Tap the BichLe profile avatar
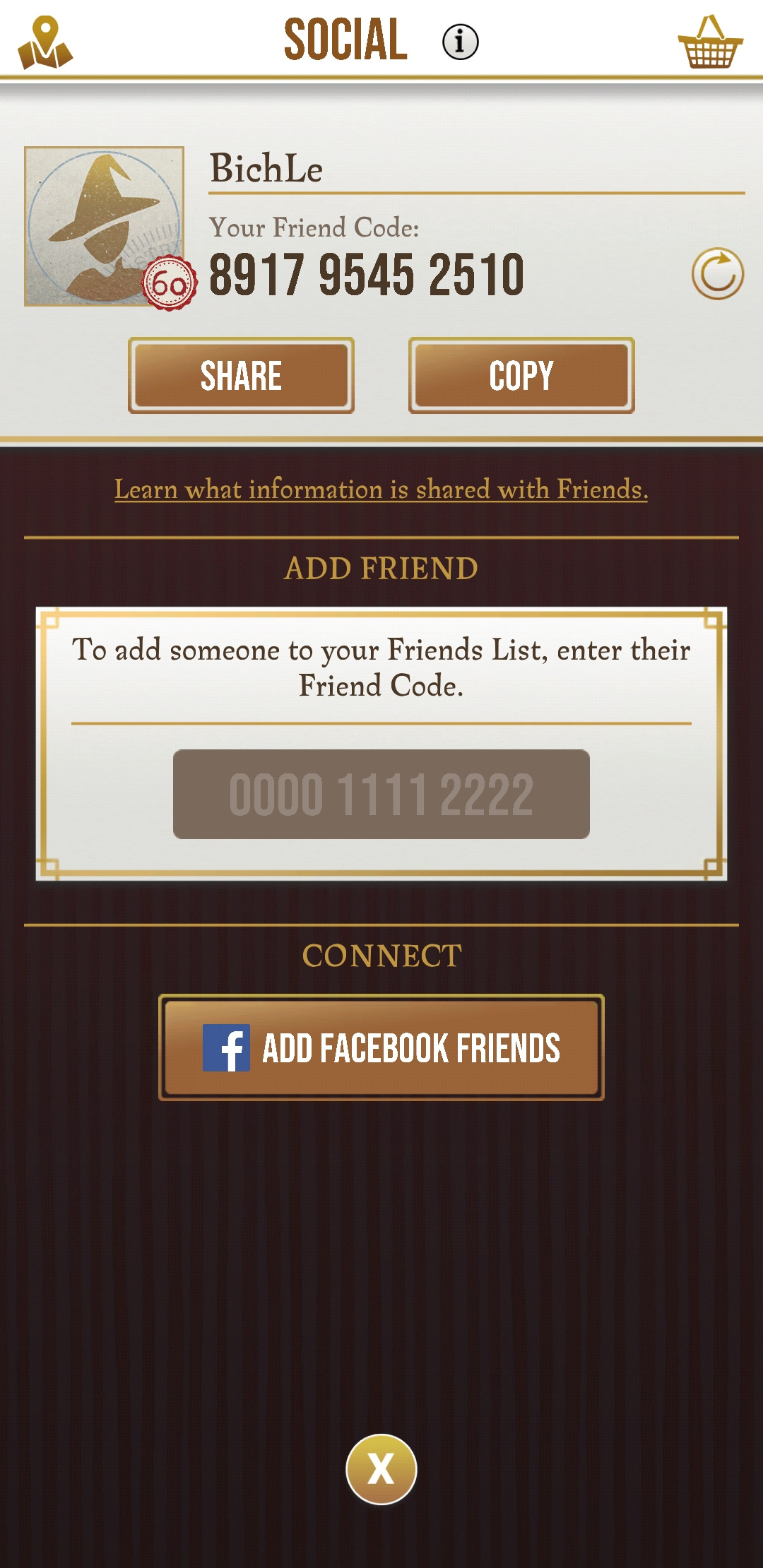Viewport: 763px width, 1568px height. [x=105, y=226]
